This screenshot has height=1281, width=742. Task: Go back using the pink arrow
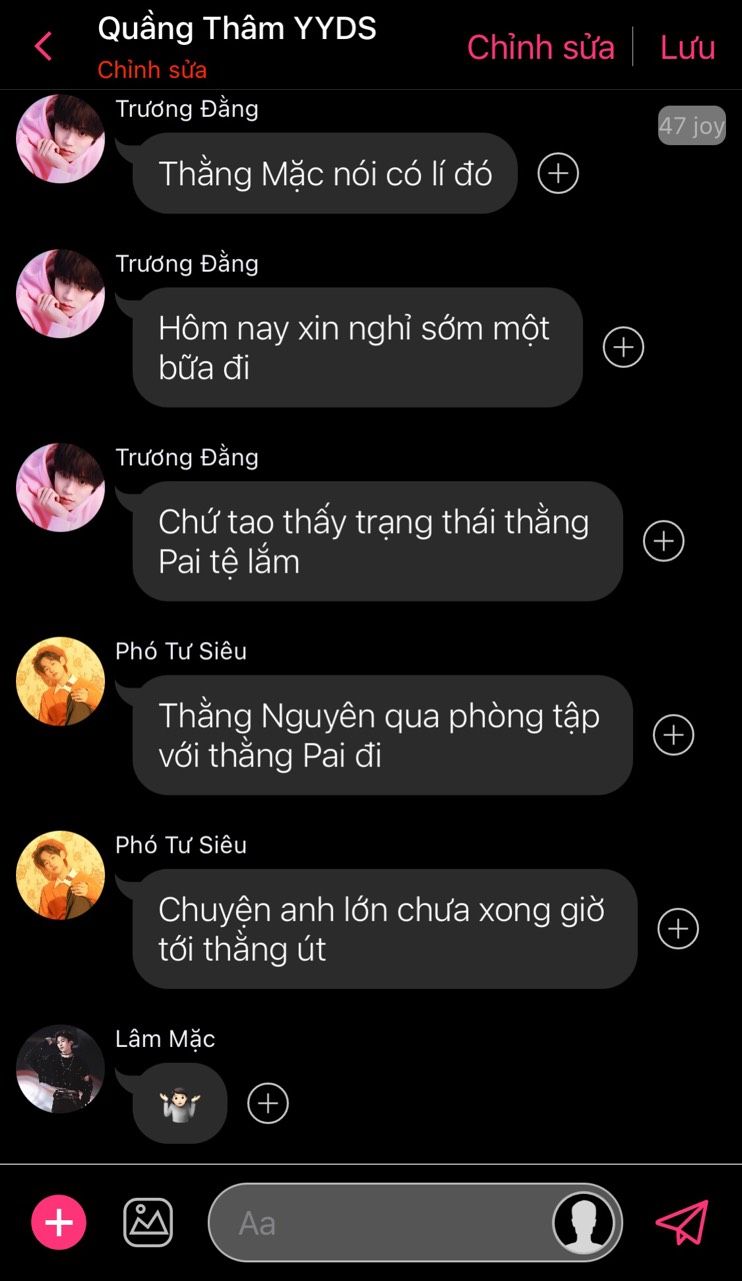pos(43,46)
